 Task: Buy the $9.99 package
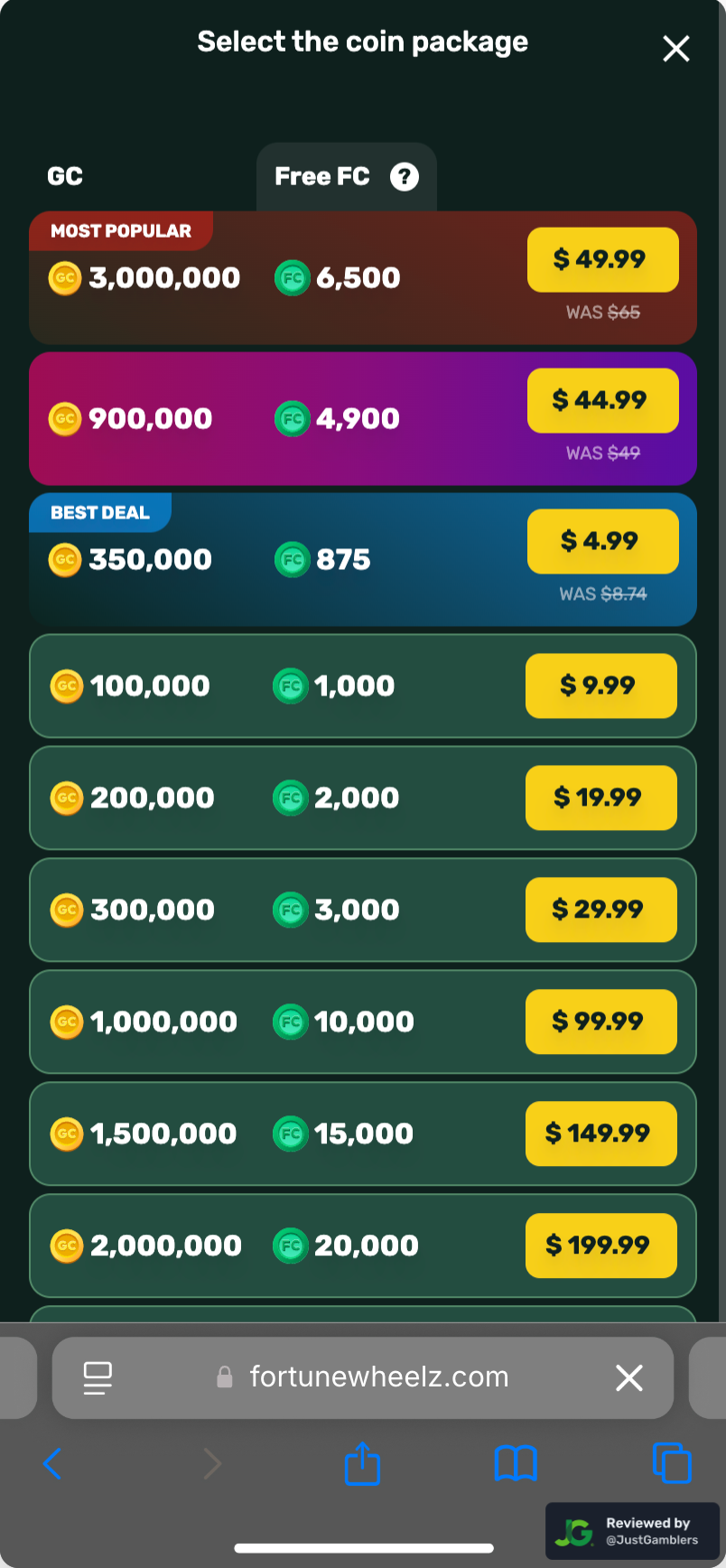600,686
